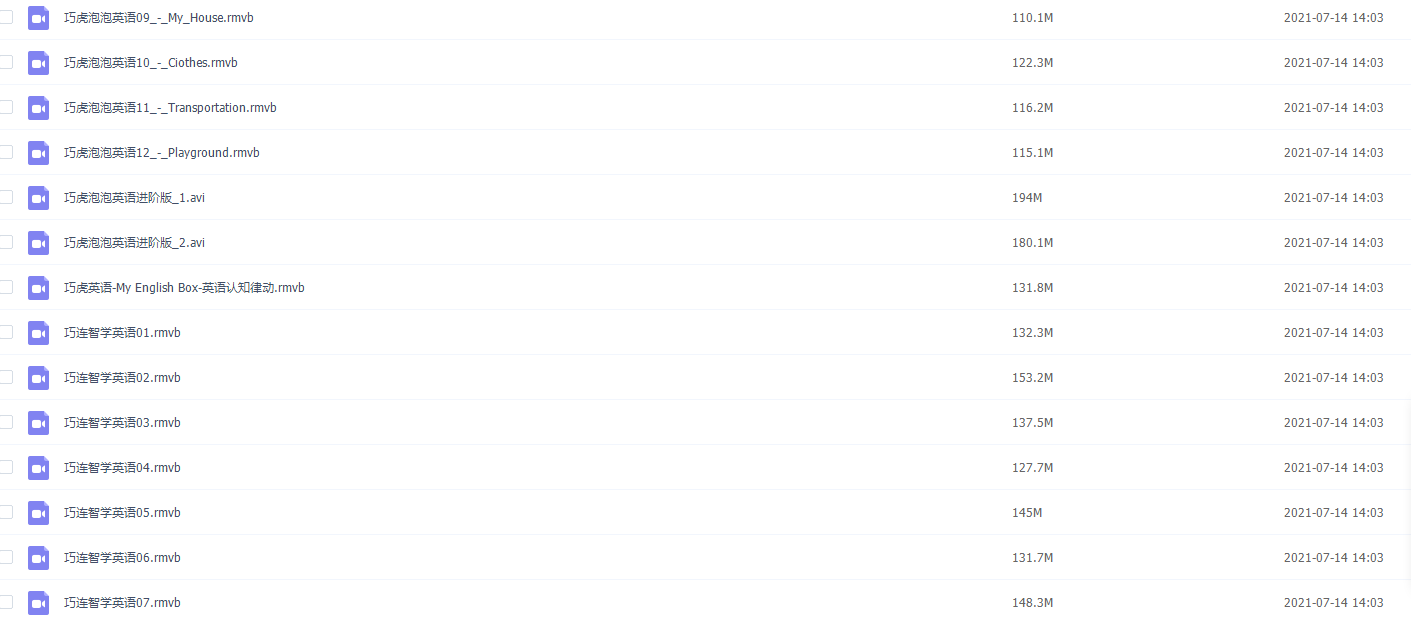Open 巧连智学英语07.rmvb file
Viewport: 1411px width, 617px height.
tap(122, 603)
